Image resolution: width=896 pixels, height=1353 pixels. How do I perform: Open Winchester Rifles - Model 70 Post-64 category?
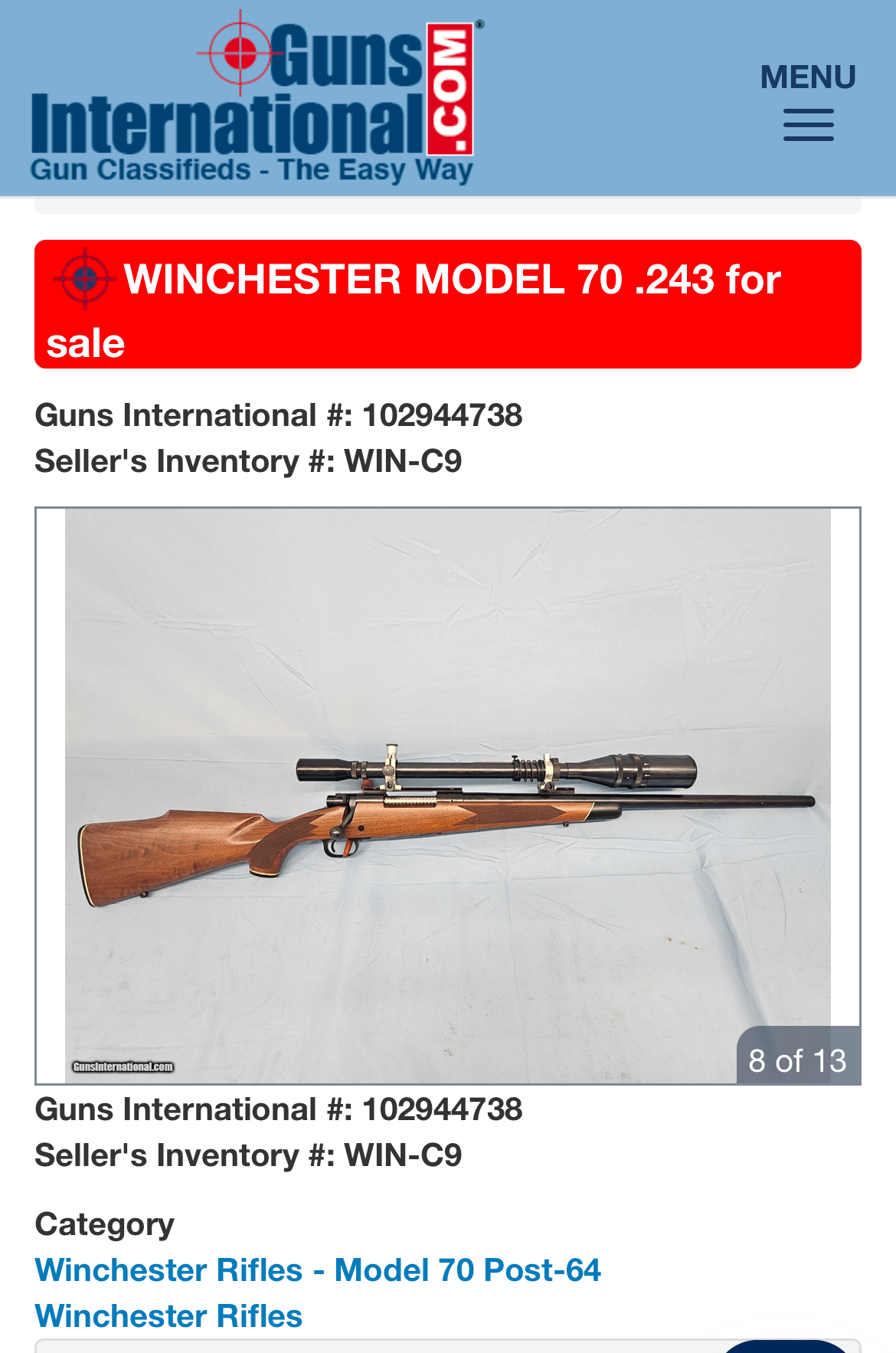(x=318, y=1270)
